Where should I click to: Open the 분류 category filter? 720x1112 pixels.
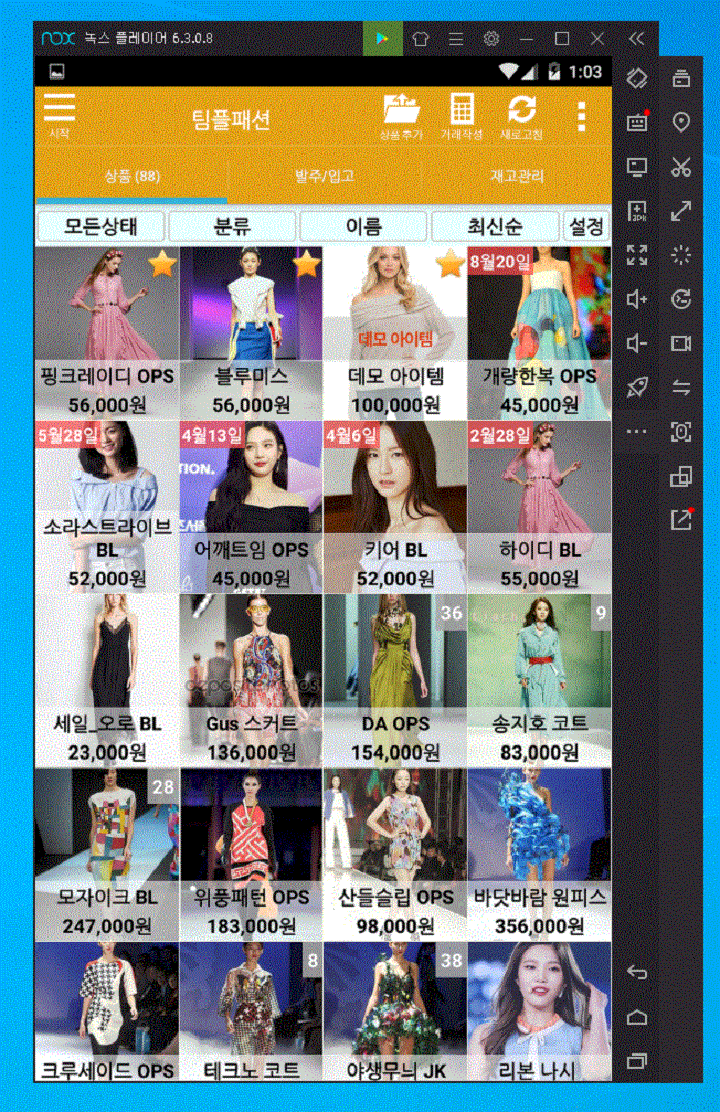[x=232, y=226]
